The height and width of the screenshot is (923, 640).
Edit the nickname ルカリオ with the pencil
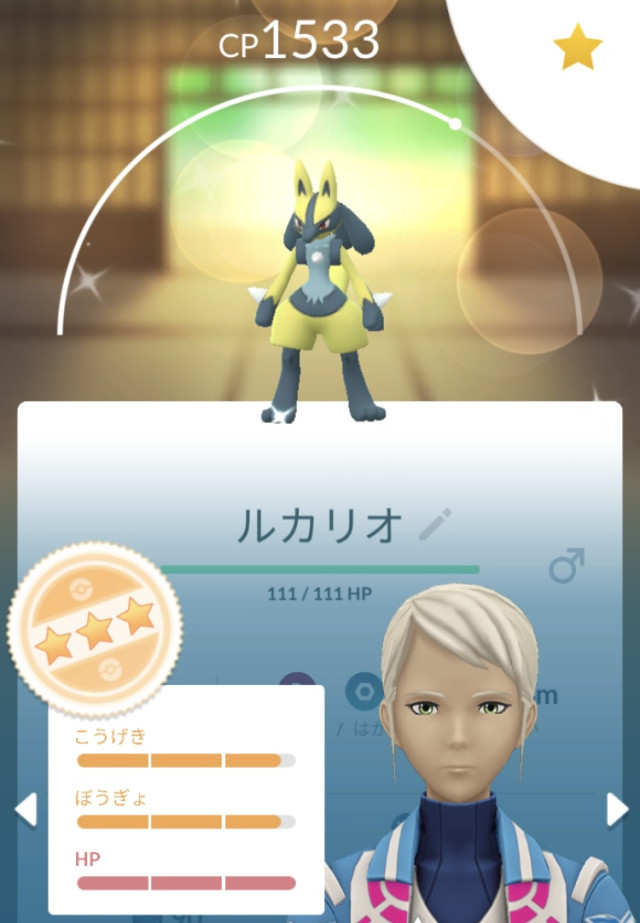[435, 524]
